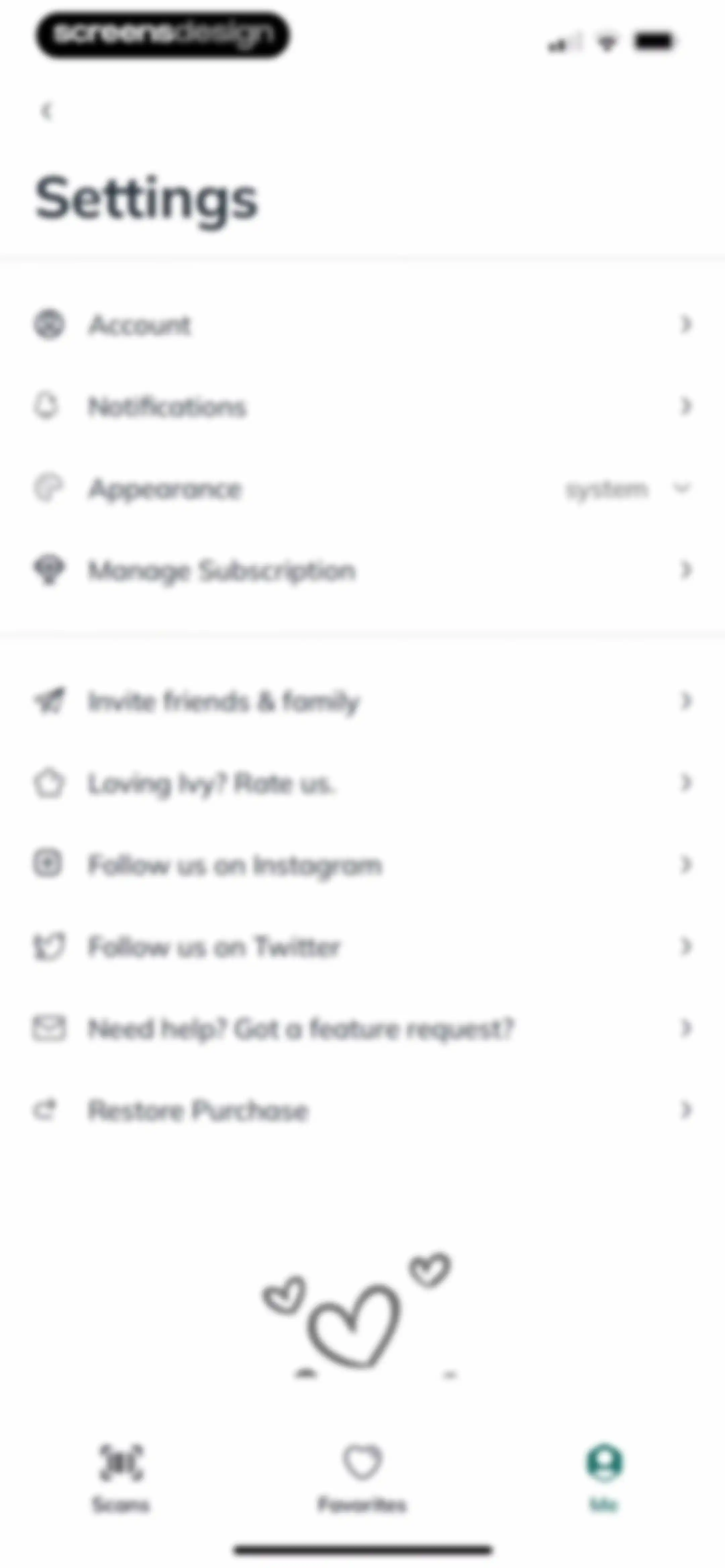Open Manage Subscription
This screenshot has height=1568, width=725.
(362, 570)
